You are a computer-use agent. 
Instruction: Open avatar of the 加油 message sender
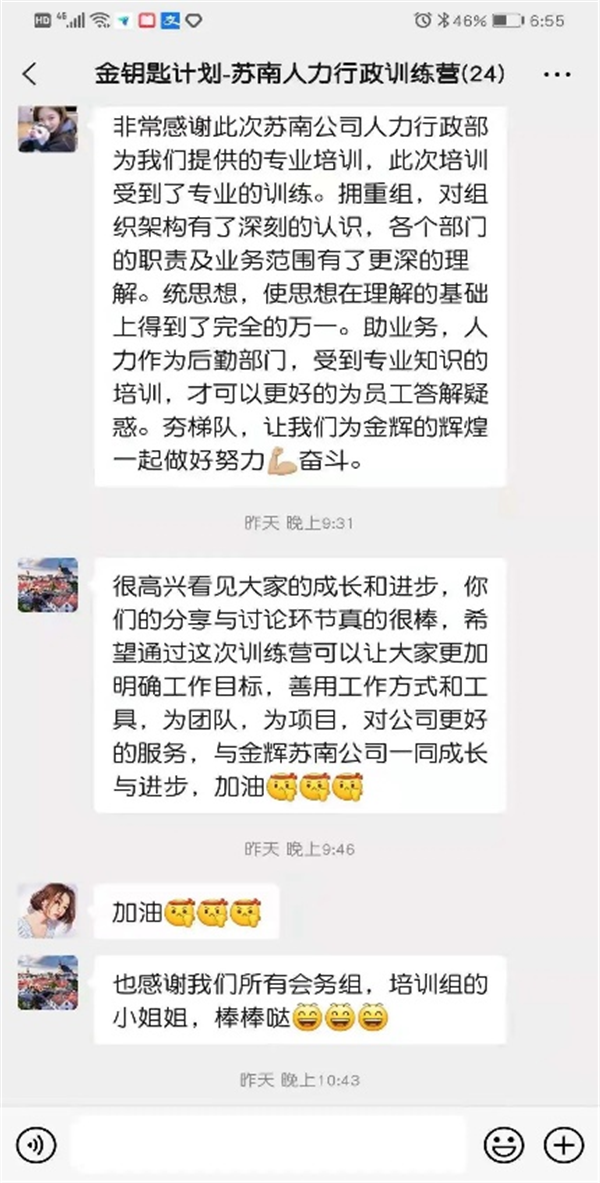point(47,910)
